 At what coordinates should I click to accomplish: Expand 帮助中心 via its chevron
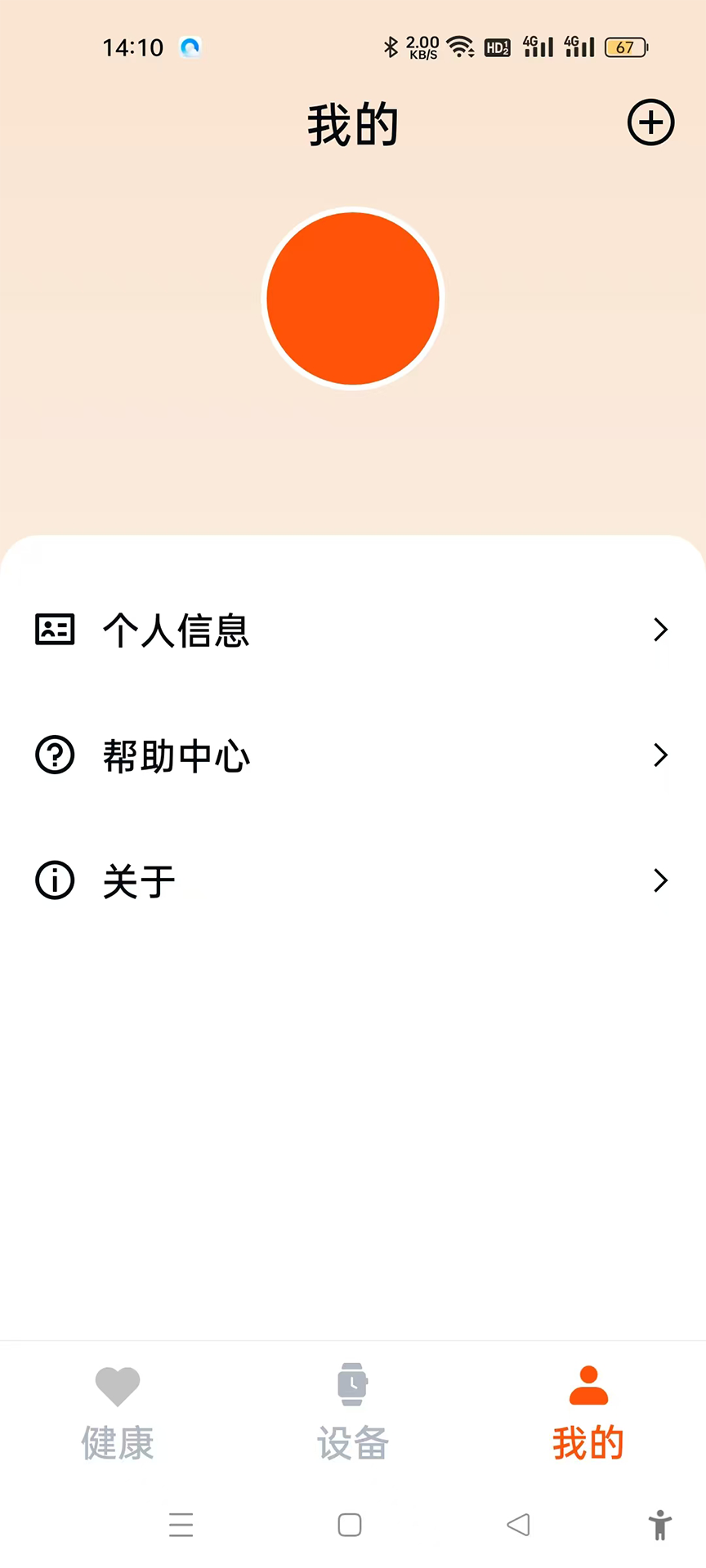coord(660,755)
